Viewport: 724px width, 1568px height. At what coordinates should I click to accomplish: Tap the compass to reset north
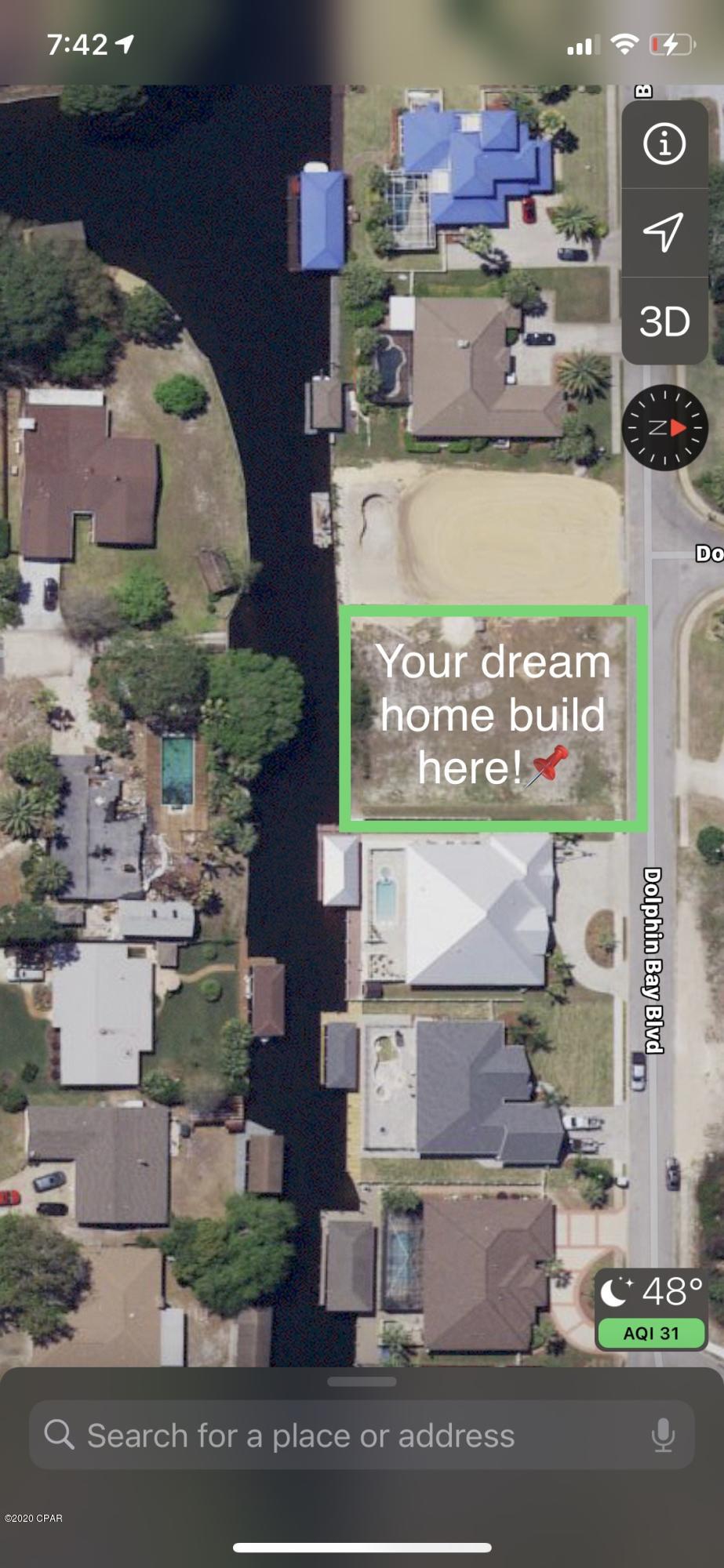pos(664,428)
